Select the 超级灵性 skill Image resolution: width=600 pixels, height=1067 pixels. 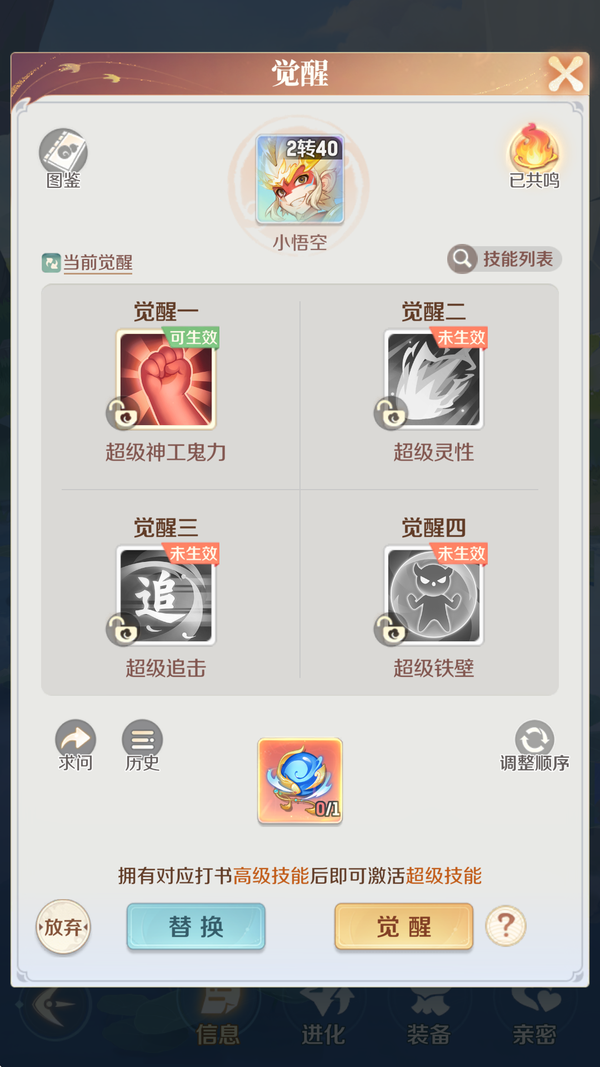click(434, 380)
